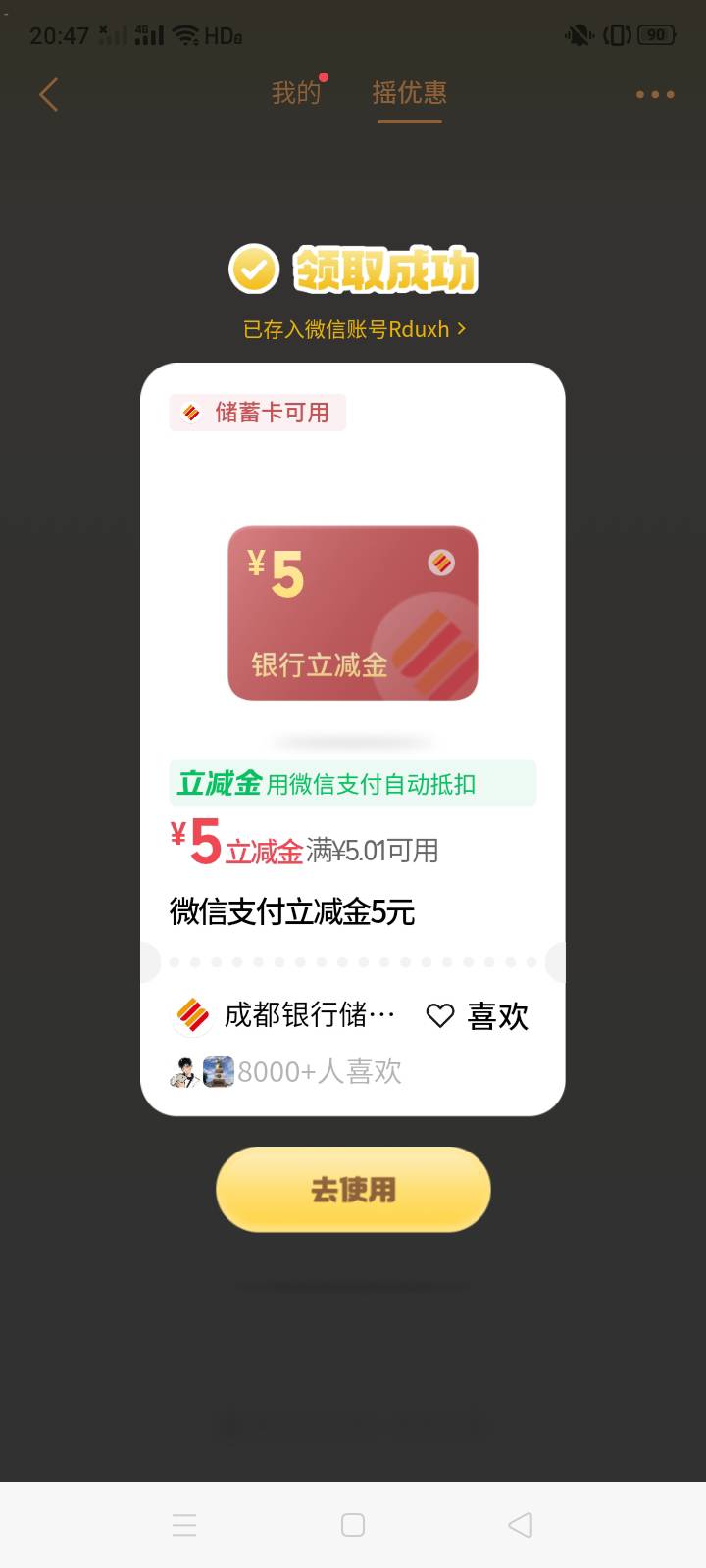This screenshot has height=1568, width=706.
Task: Open the ¥5 银行立减金 coupon card
Action: click(x=353, y=613)
